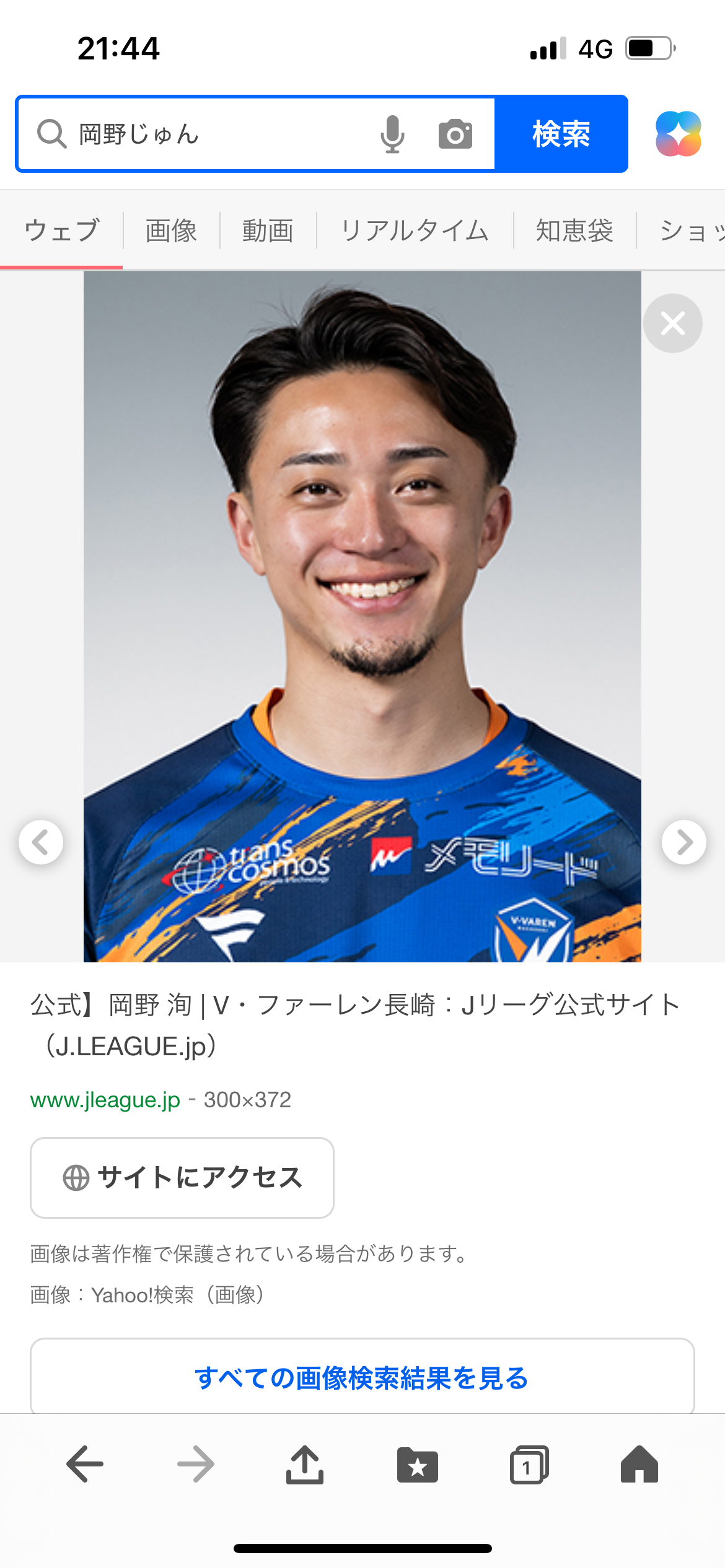Image resolution: width=725 pixels, height=1568 pixels.
Task: Tap the サイトにアクセス button
Action: 182,1177
